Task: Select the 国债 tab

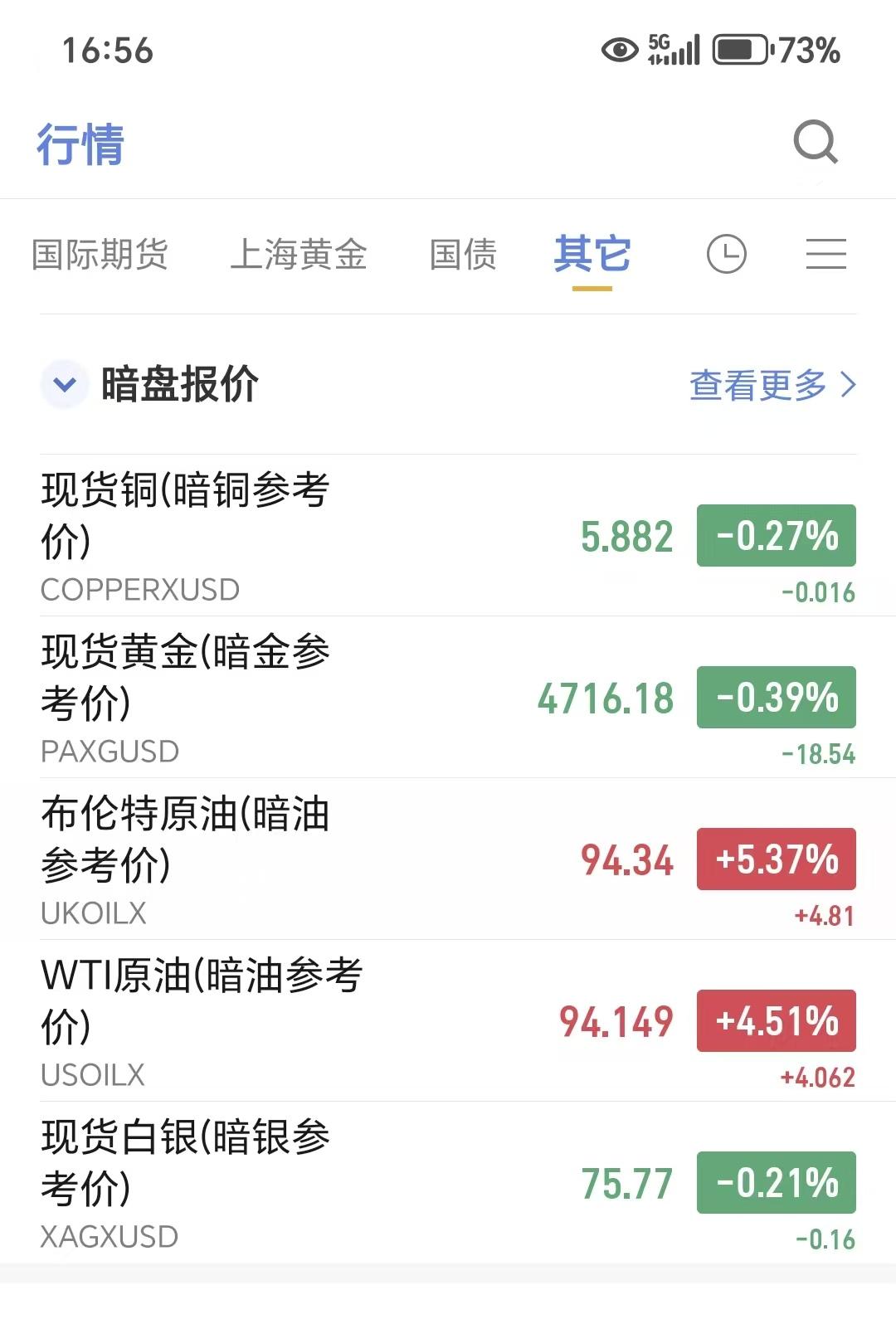Action: pyautogui.click(x=463, y=256)
